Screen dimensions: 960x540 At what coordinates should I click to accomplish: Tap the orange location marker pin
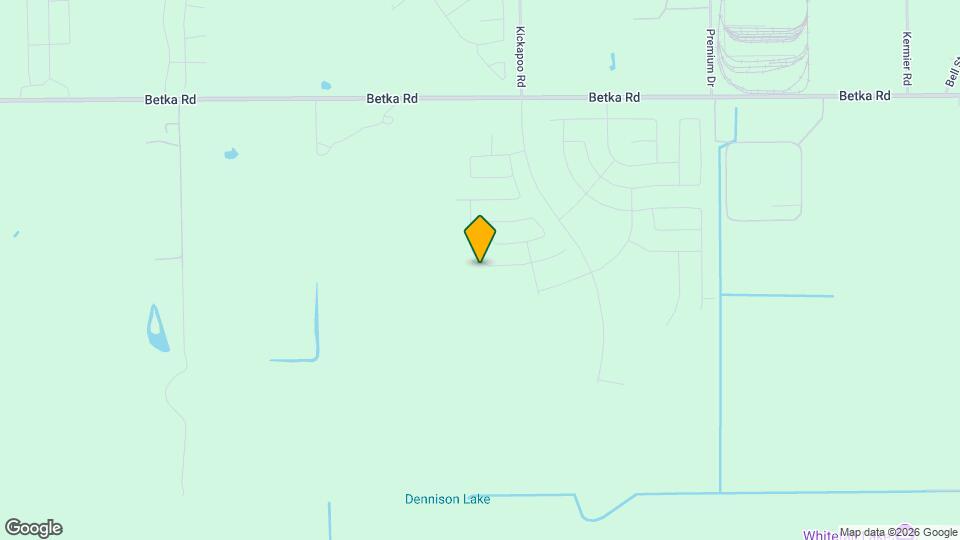pyautogui.click(x=480, y=238)
